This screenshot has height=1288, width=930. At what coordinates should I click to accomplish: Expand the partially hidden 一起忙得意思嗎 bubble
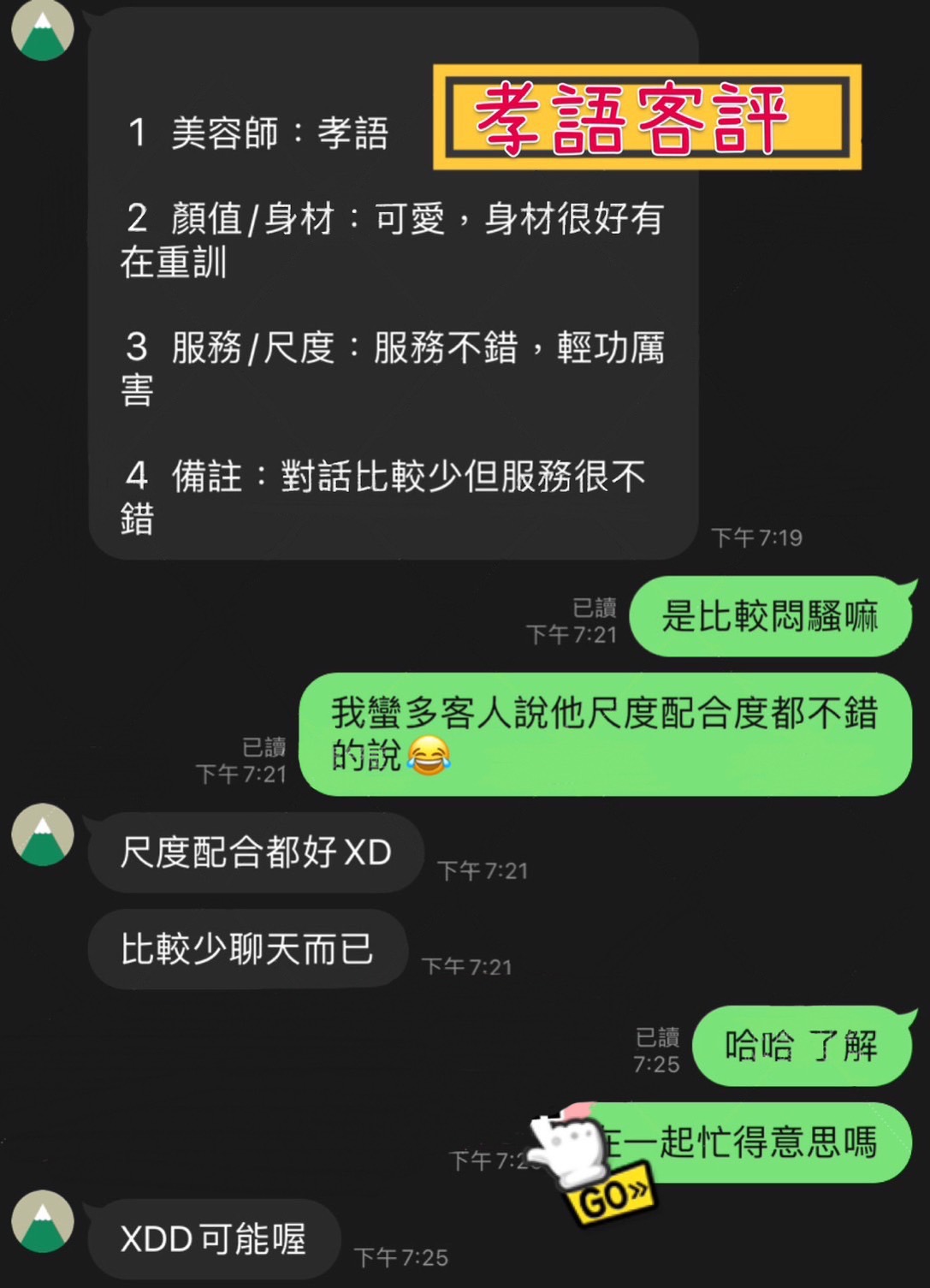pos(770,1143)
